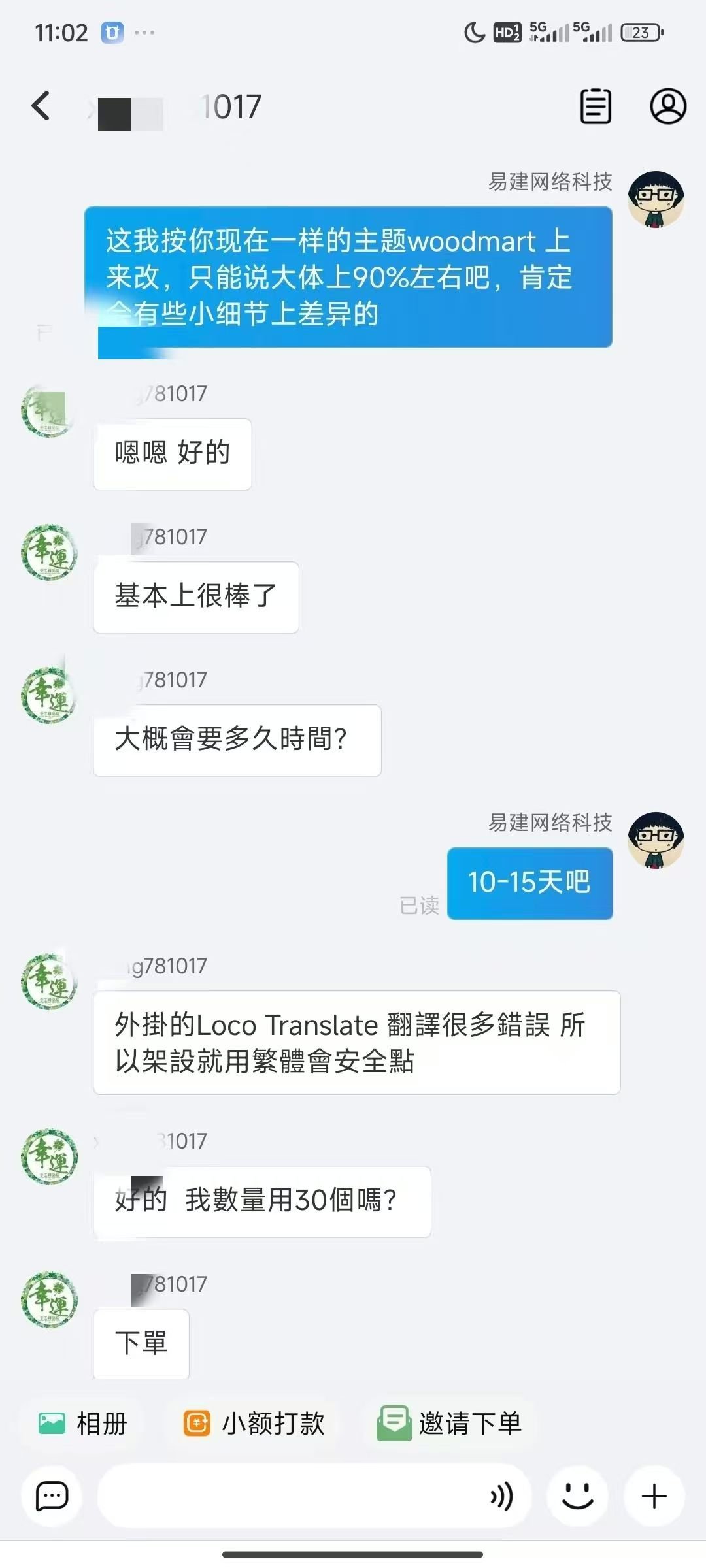Tap 易建网络科技 avatar beside 10-15天吧
This screenshot has height=1568, width=706.
tap(656, 840)
